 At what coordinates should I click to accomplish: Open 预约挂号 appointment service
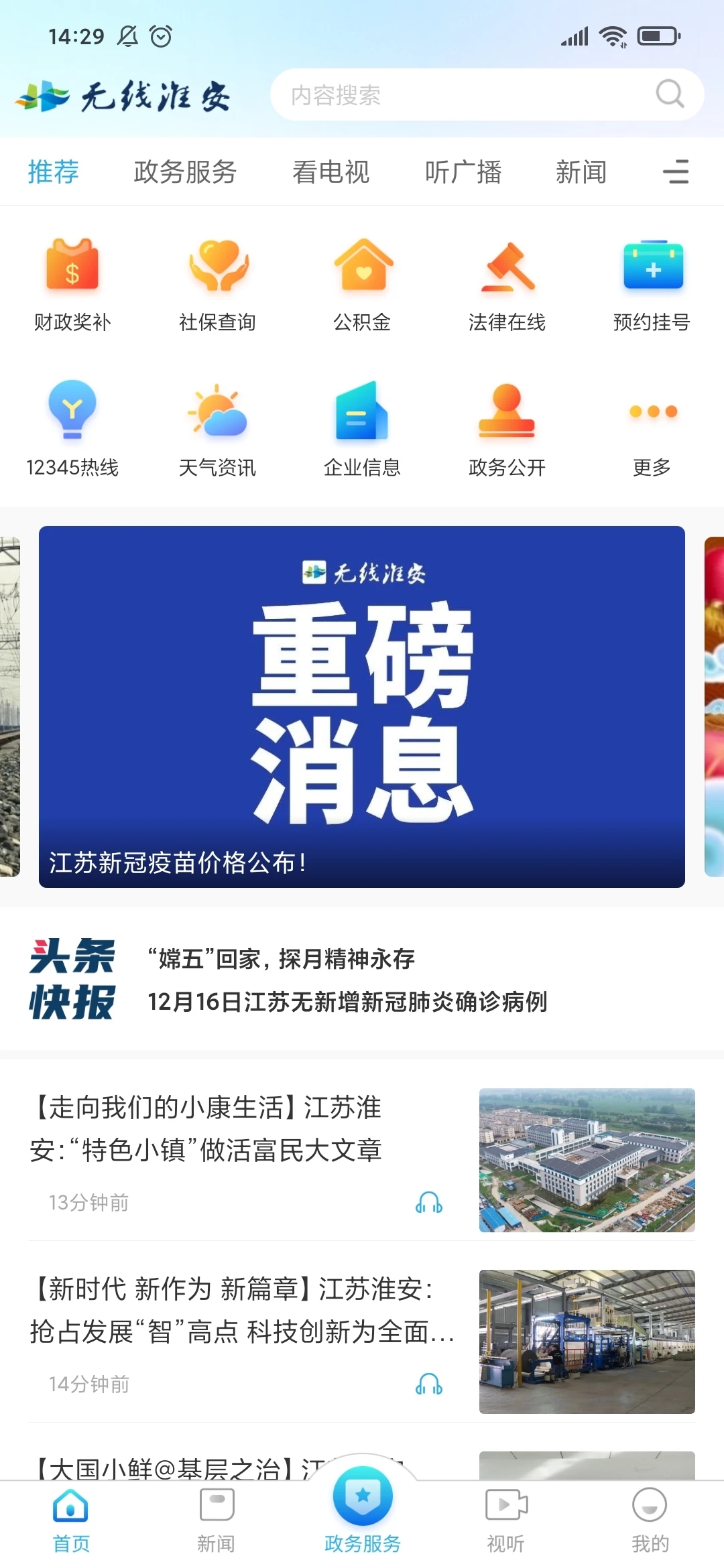coord(652,281)
